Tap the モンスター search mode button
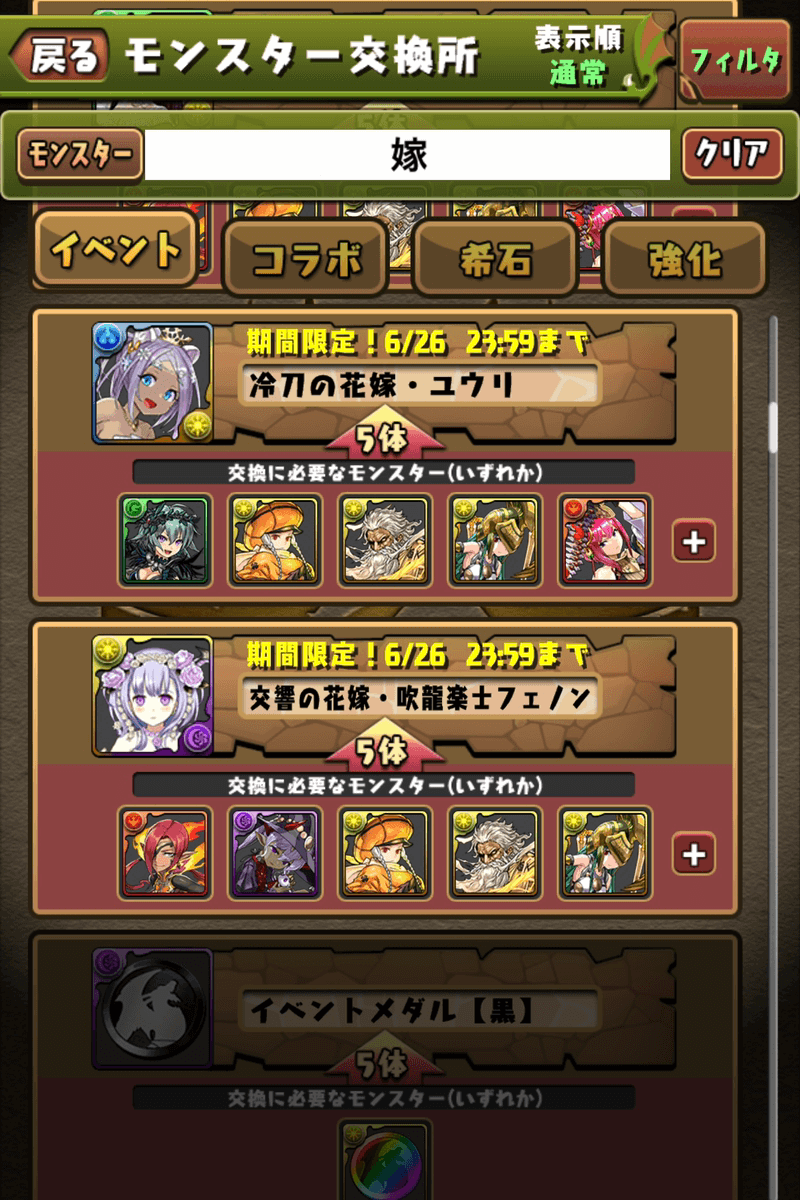The height and width of the screenshot is (1200, 800). pos(79,155)
